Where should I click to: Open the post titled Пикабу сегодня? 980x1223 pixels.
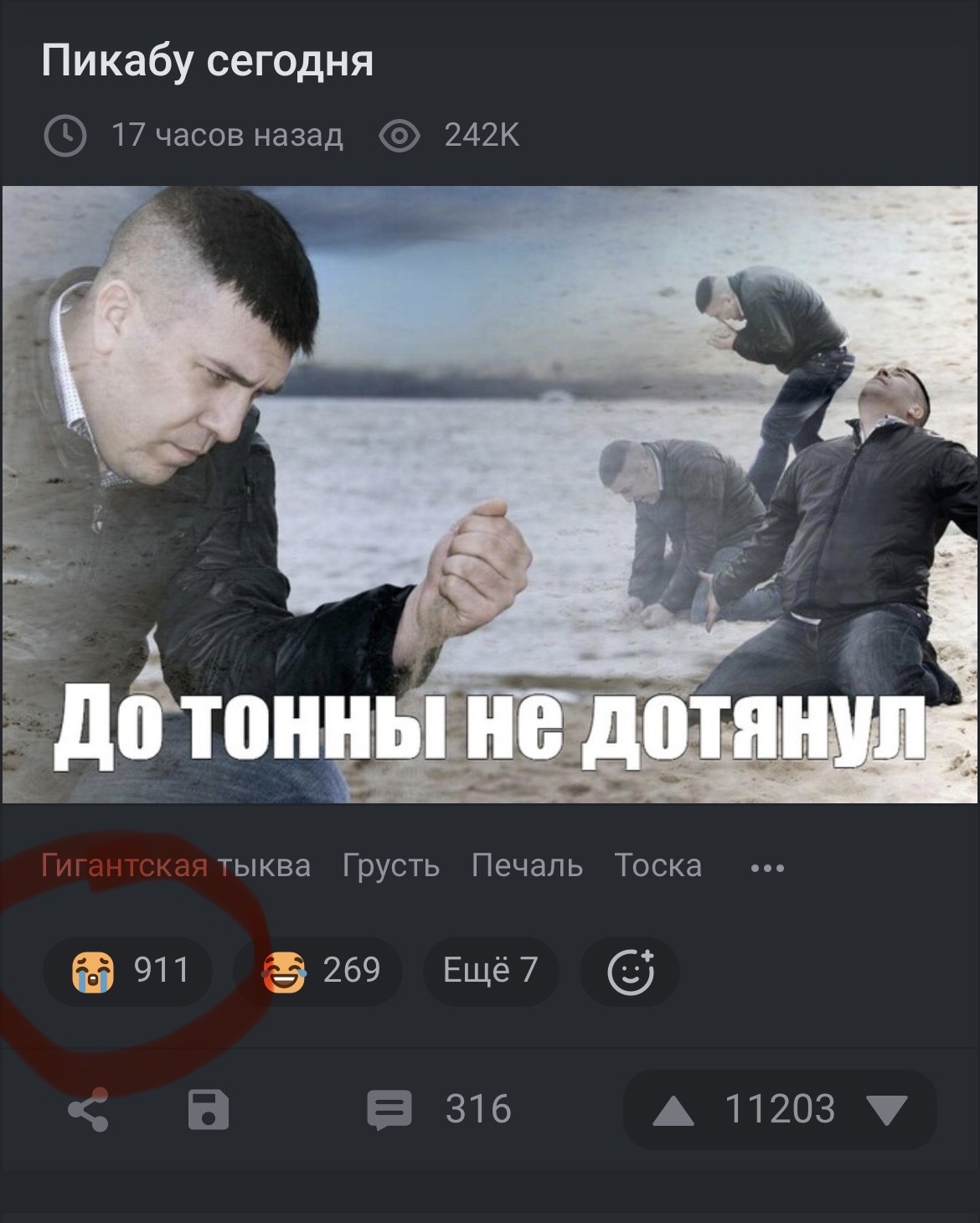tap(207, 61)
